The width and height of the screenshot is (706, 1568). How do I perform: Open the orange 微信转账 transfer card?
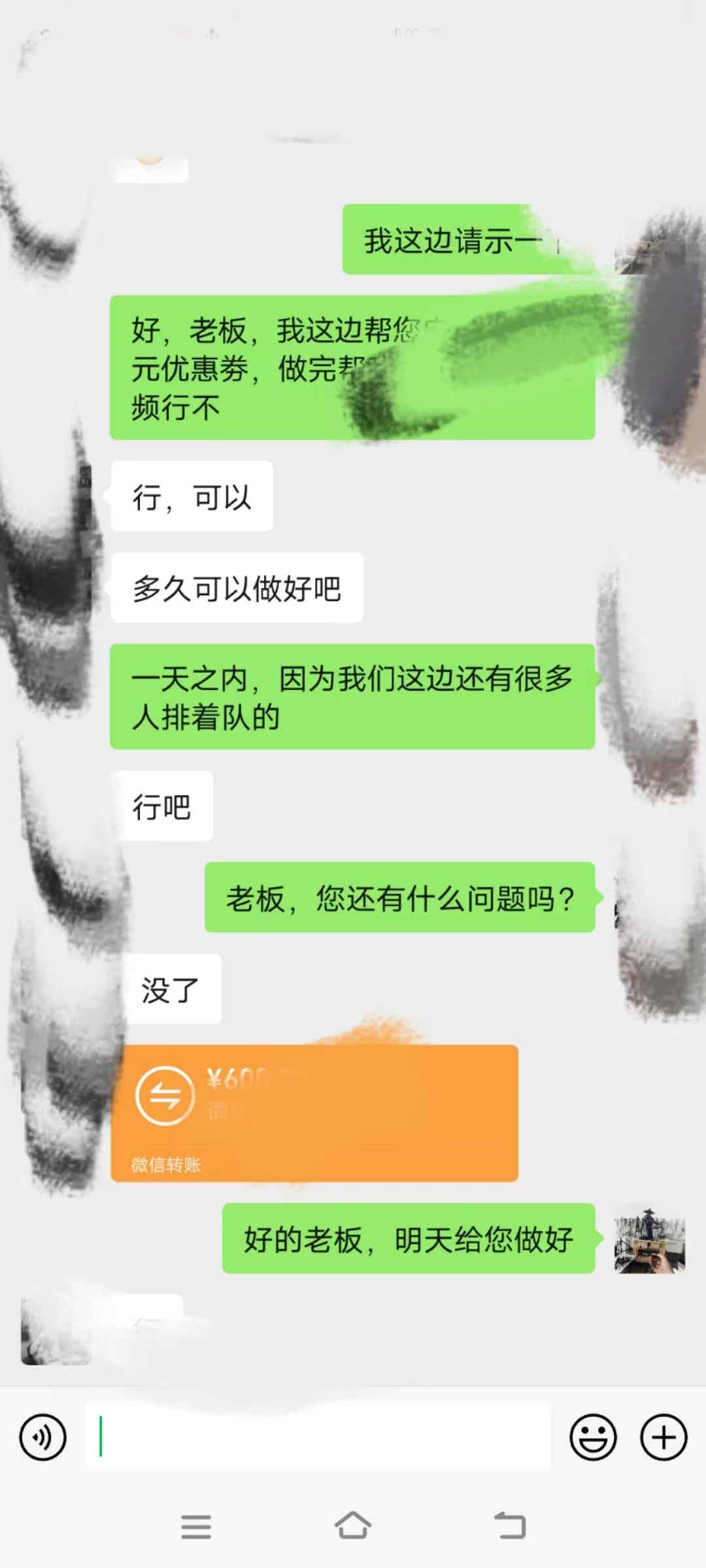[x=314, y=1113]
